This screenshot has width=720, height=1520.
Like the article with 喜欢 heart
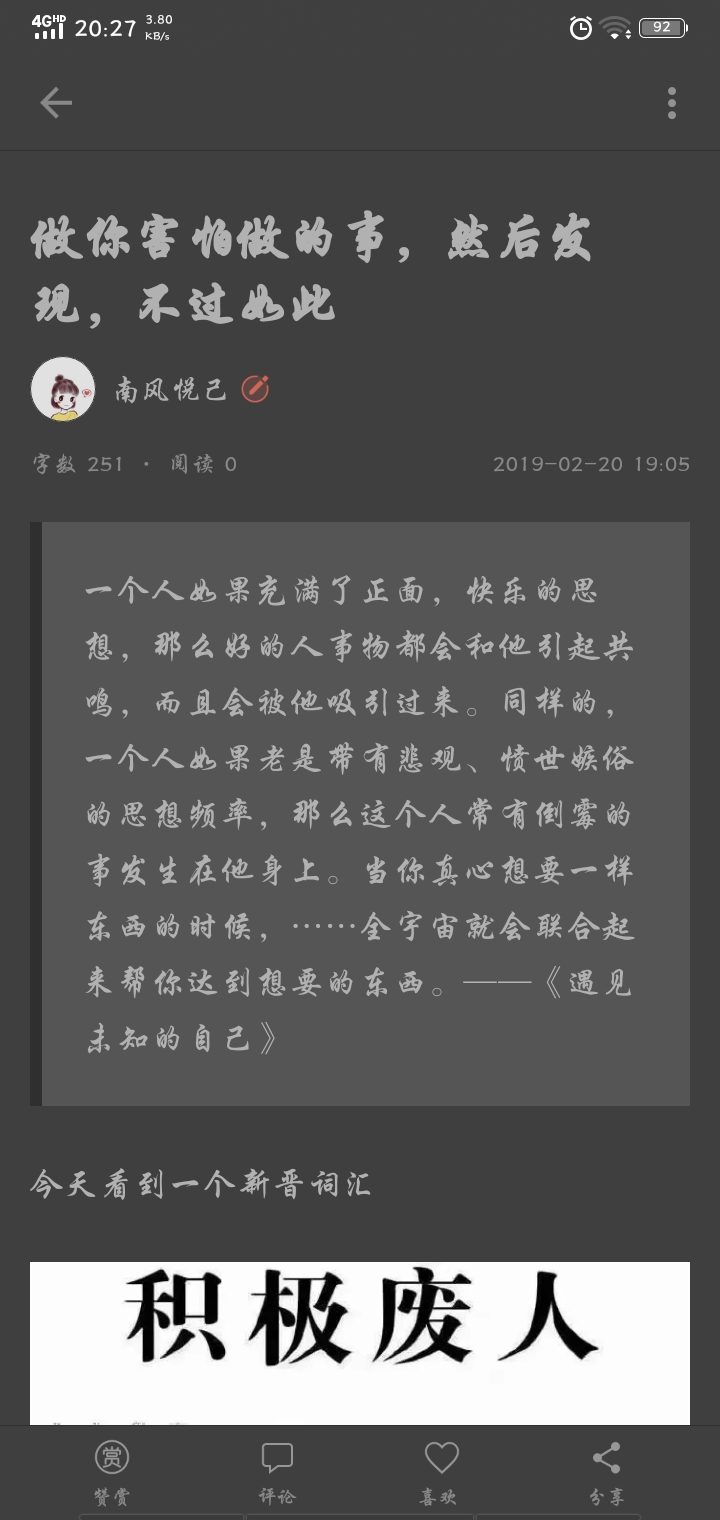click(x=441, y=1473)
